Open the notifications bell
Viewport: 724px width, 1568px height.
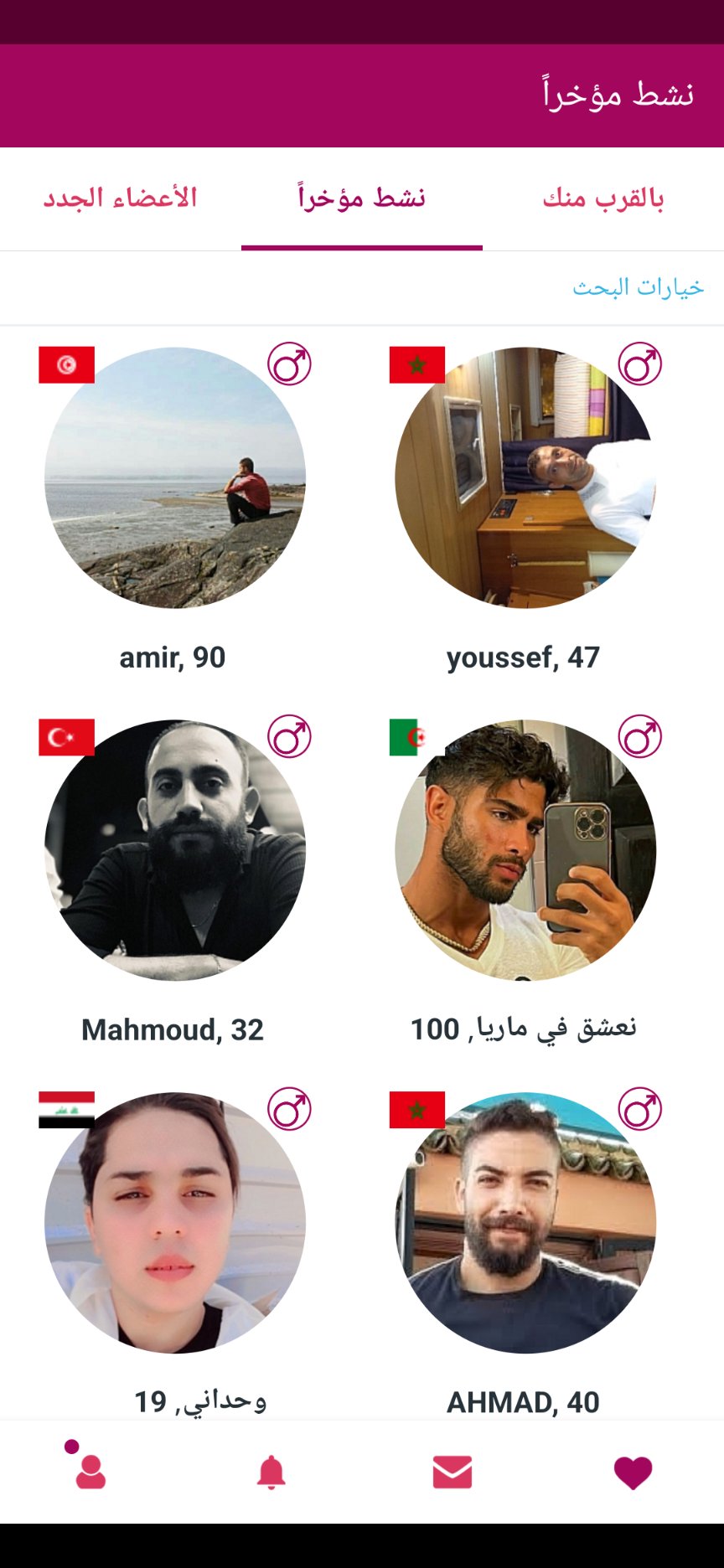tap(271, 1473)
